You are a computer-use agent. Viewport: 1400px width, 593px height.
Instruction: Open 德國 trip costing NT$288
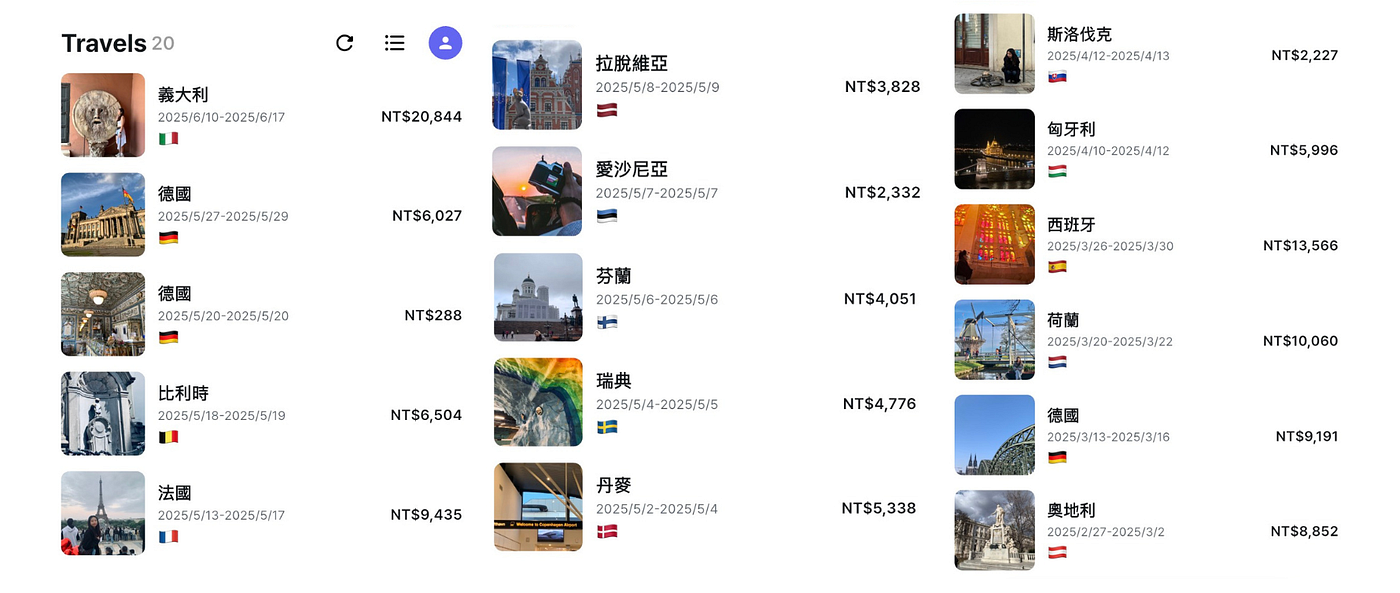[262, 314]
